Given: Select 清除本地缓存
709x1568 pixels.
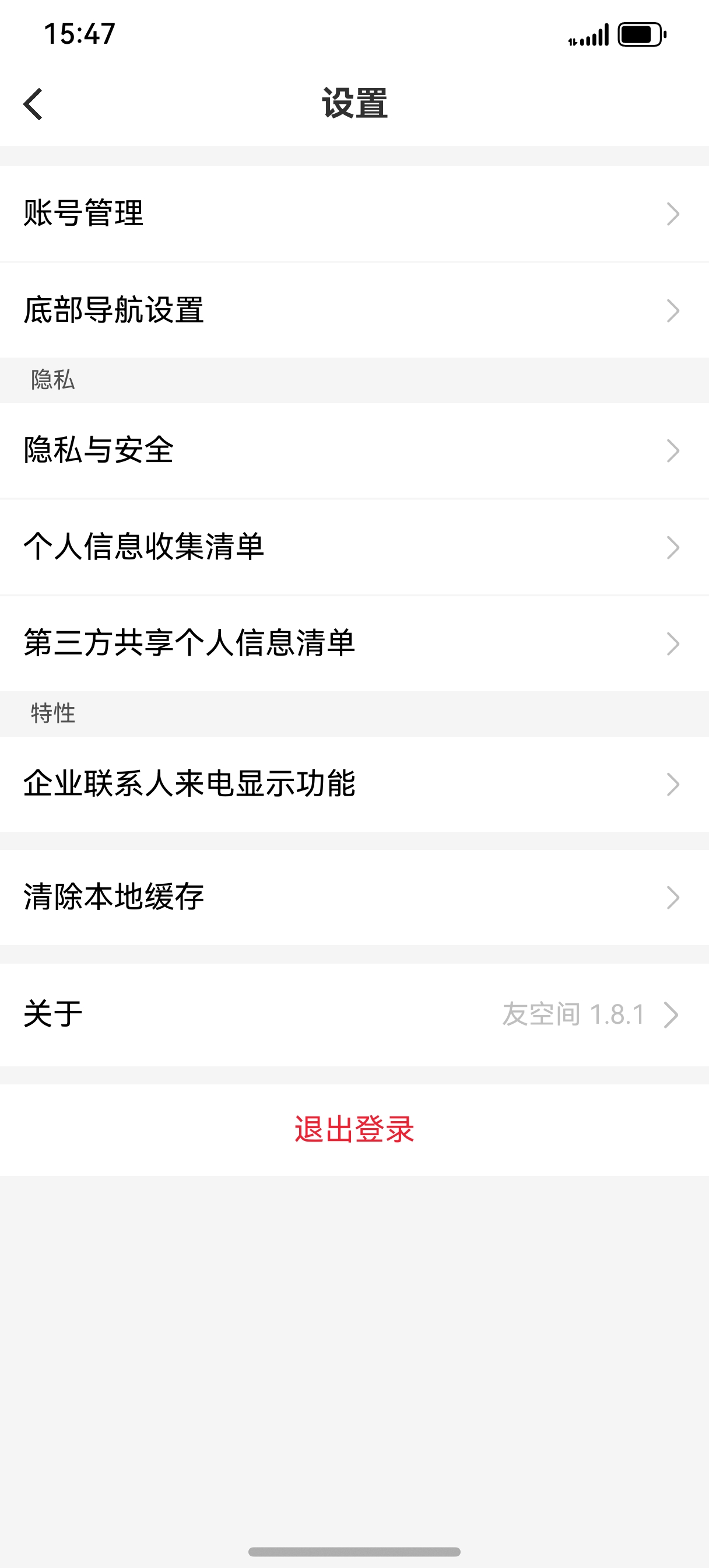Looking at the screenshot, I should [x=354, y=897].
